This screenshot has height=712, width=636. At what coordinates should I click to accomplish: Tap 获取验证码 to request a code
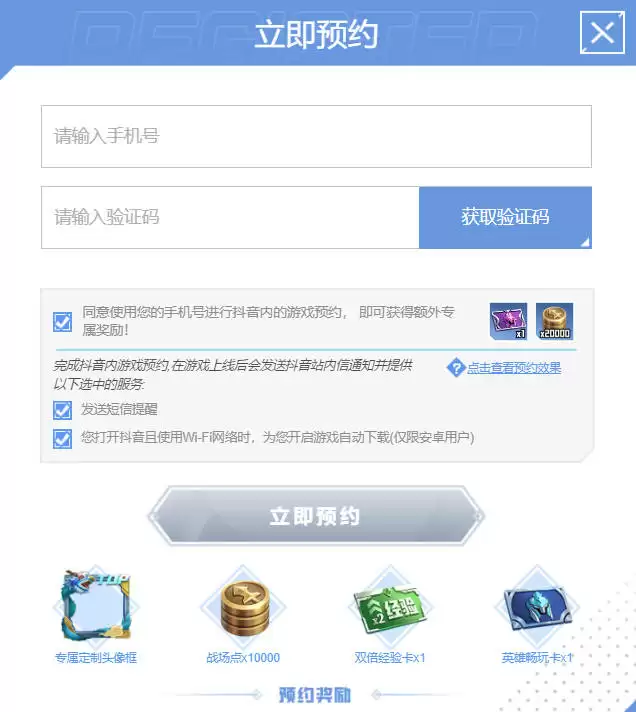(x=505, y=217)
